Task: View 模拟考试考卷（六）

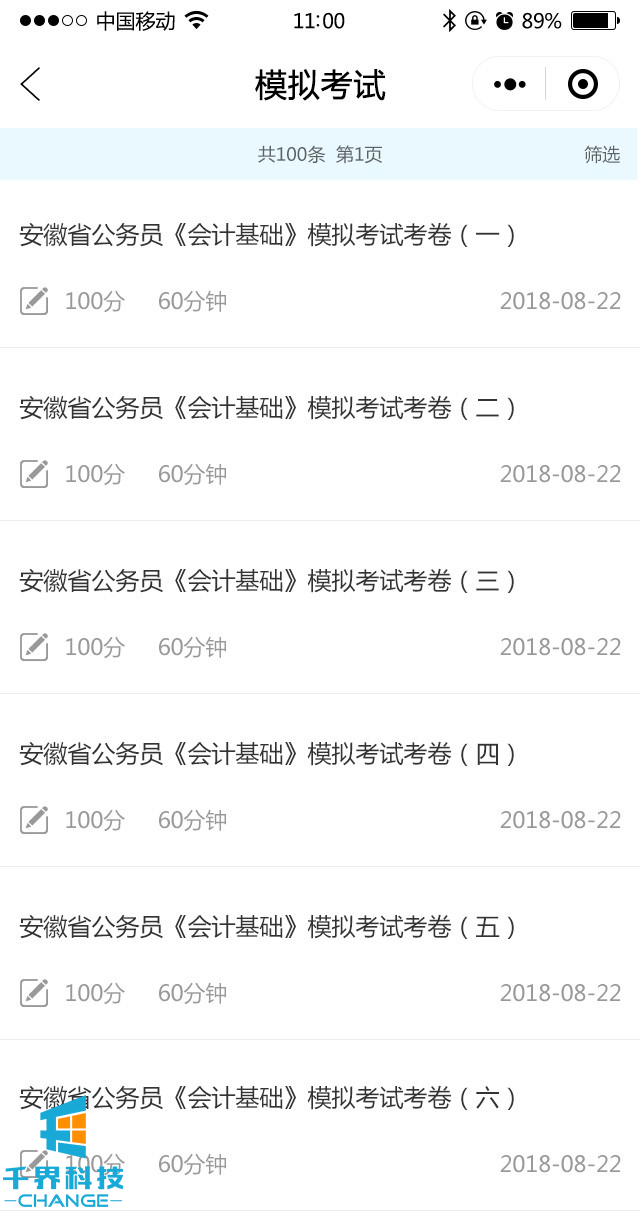Action: pyautogui.click(x=268, y=1099)
